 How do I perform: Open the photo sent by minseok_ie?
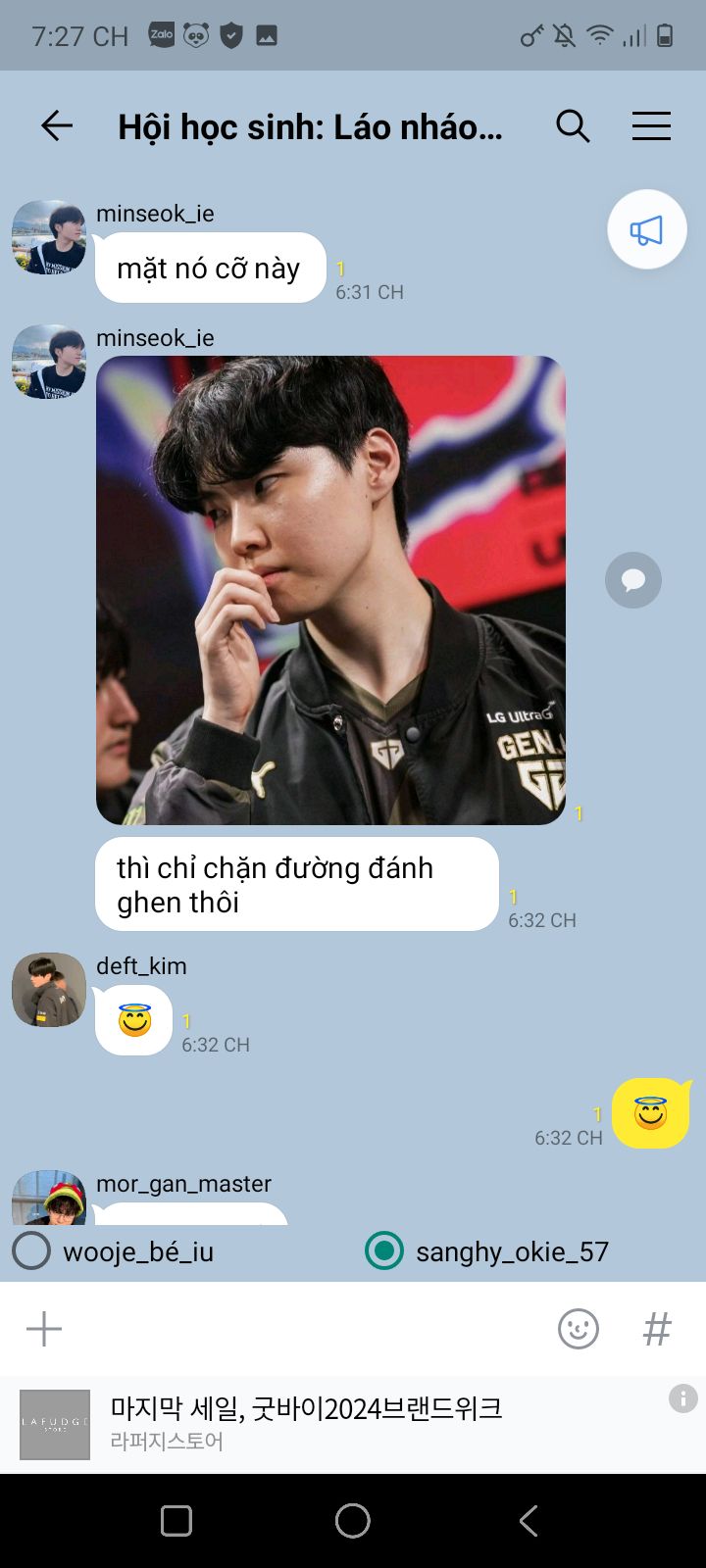tap(330, 590)
